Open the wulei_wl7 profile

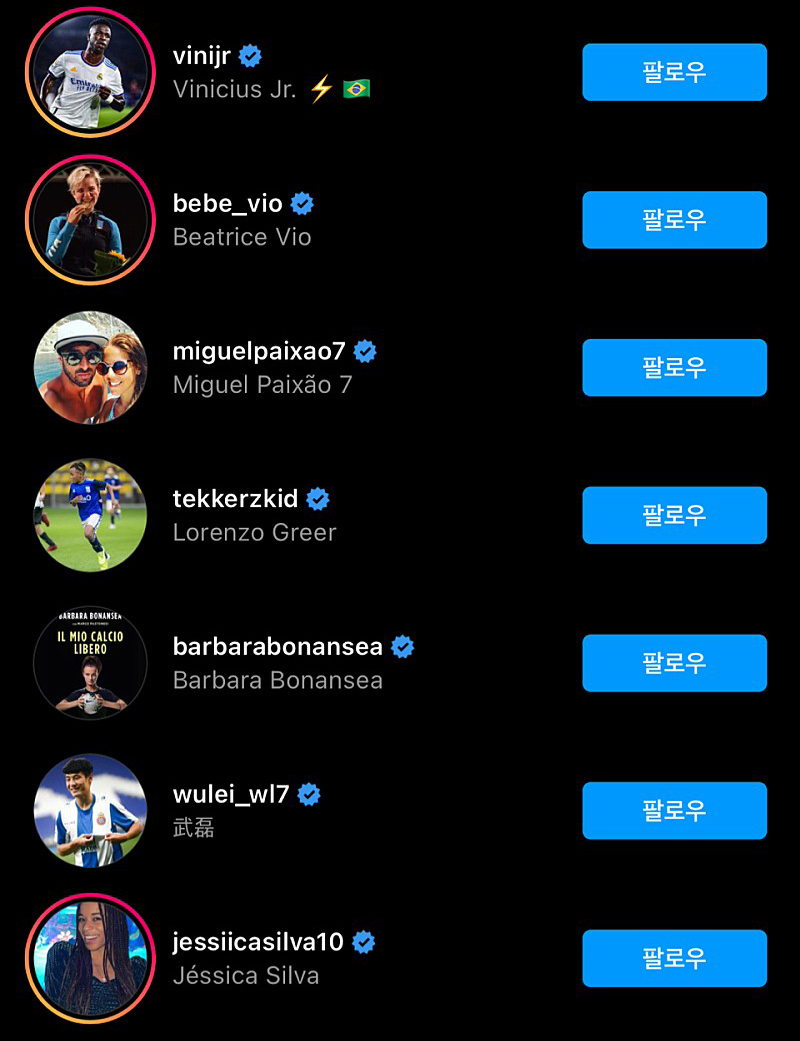click(x=231, y=796)
